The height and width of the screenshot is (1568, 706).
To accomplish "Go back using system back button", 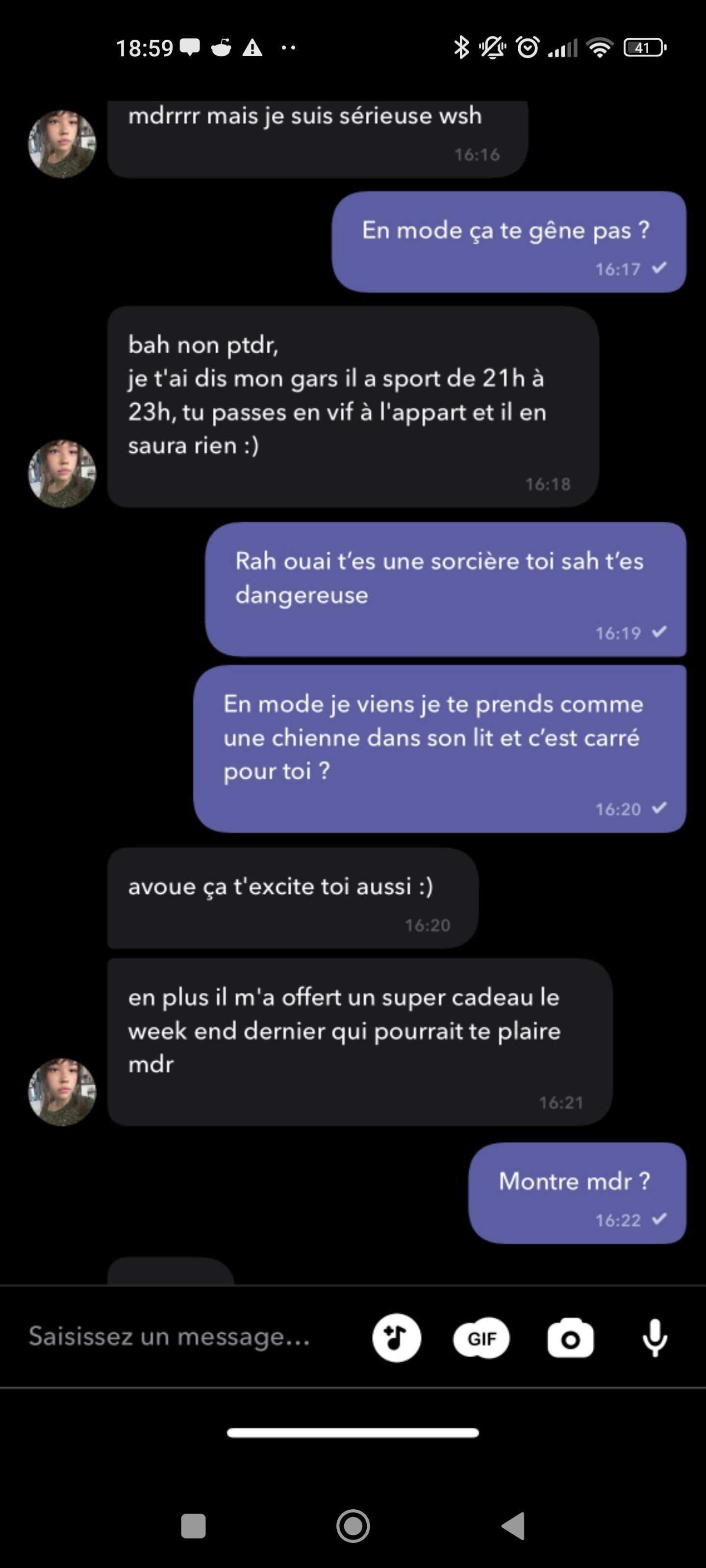I will [x=513, y=1525].
